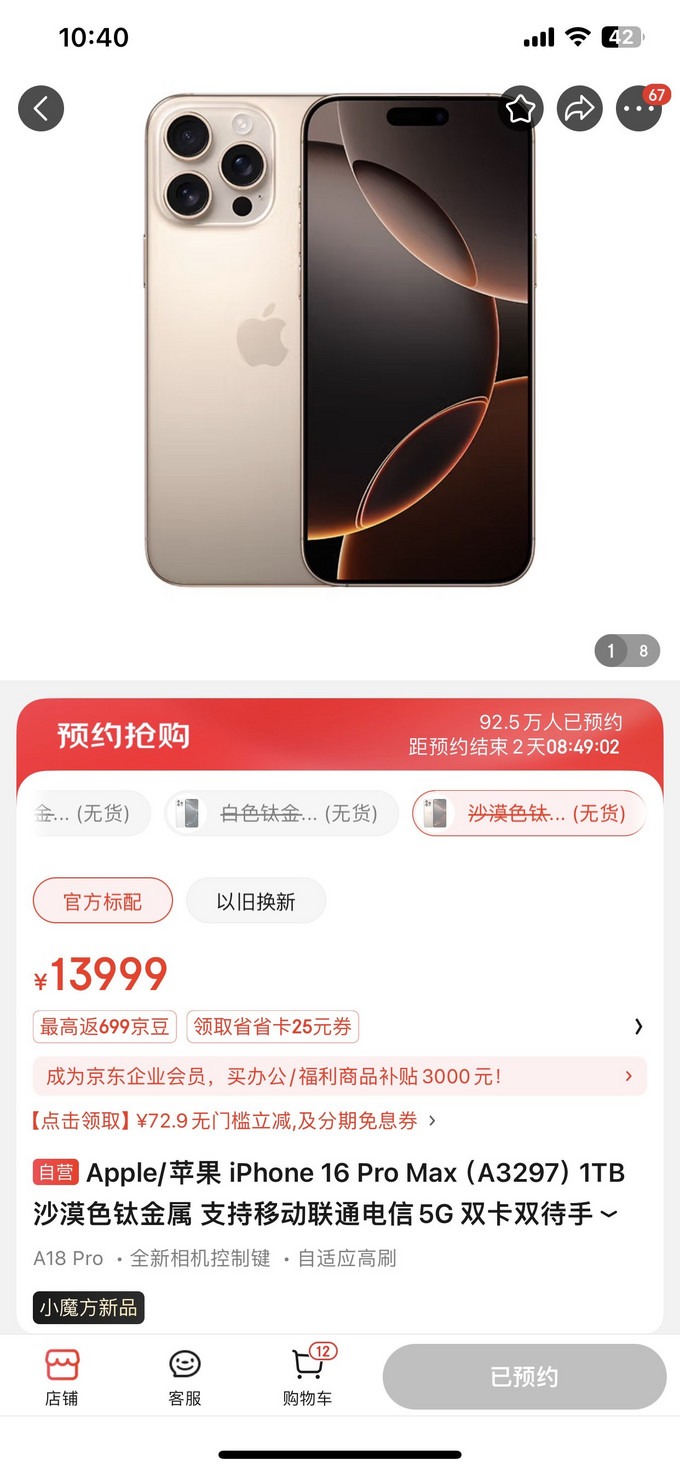Open the 京东企业会员 subsidy banner
Viewport: 680px width, 1472px height.
[x=340, y=1077]
